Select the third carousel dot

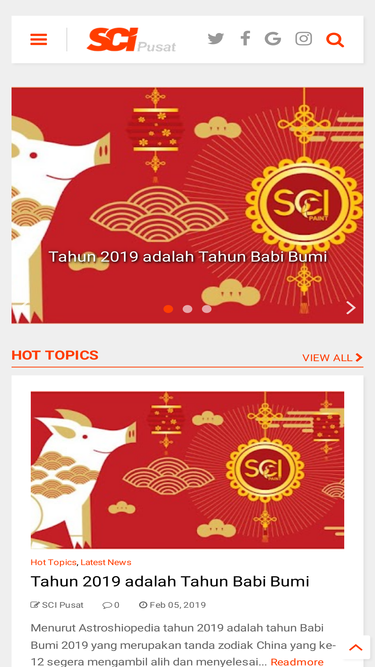pyautogui.click(x=207, y=309)
